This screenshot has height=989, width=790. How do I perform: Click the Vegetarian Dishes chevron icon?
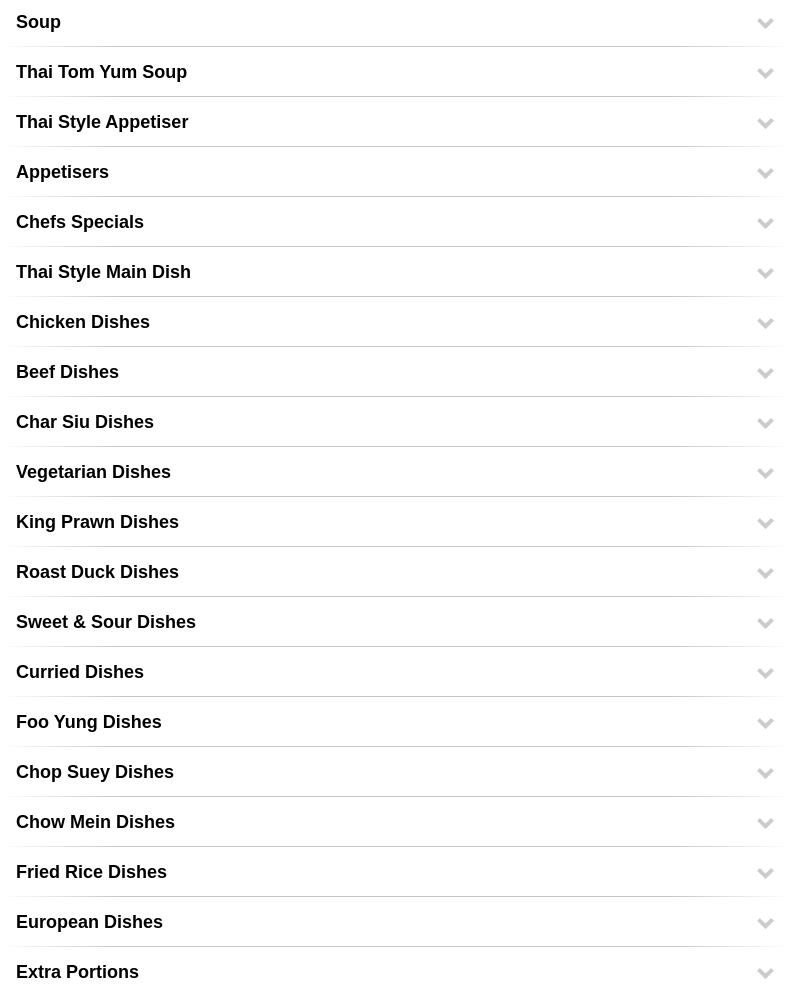coord(765,473)
